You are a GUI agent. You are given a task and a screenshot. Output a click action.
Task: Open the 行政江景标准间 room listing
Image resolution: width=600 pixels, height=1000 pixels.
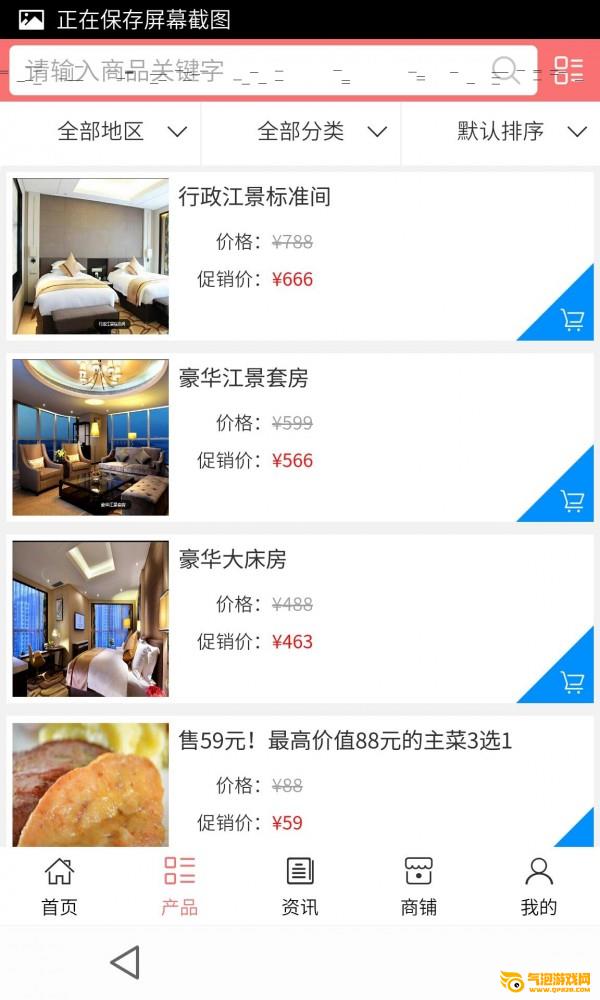pos(254,197)
